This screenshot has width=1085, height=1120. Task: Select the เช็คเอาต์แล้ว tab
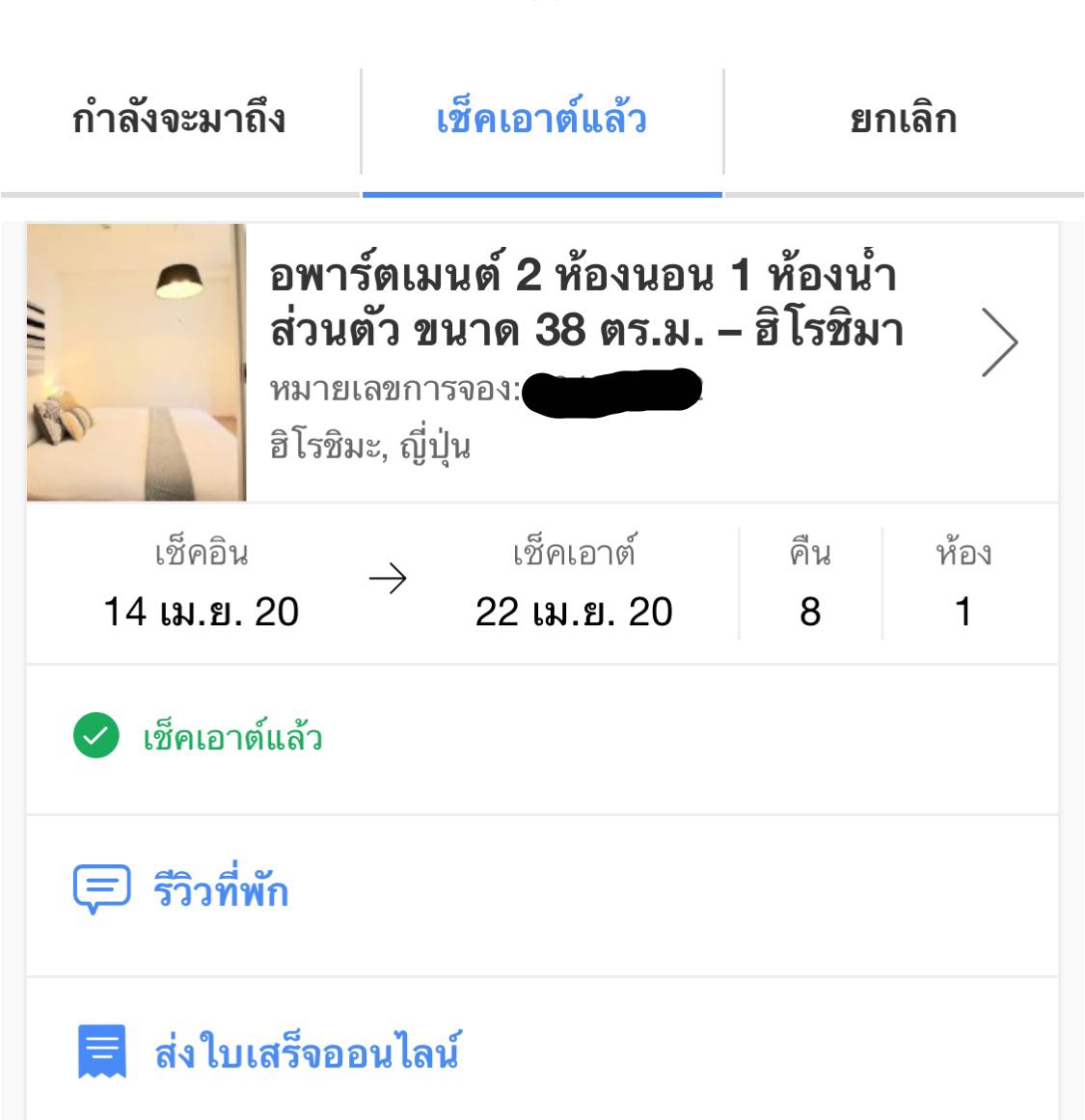(x=541, y=120)
